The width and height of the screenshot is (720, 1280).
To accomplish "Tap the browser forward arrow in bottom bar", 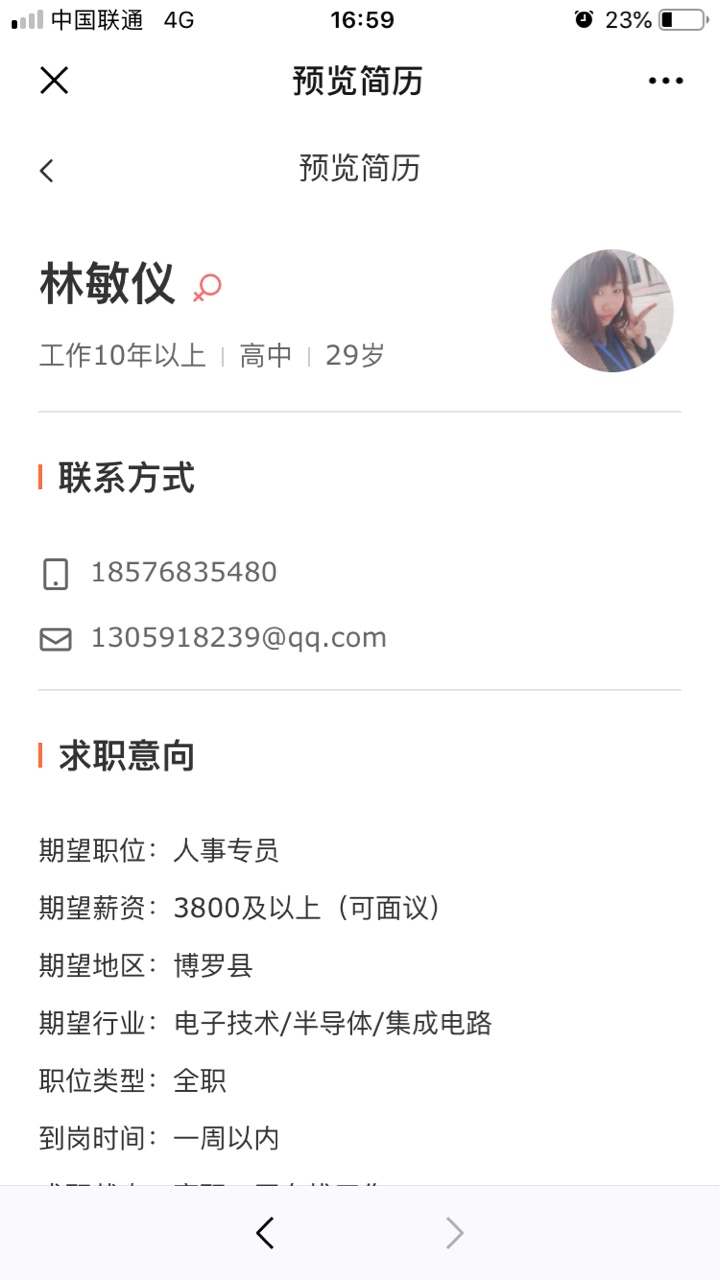I will click(455, 1233).
